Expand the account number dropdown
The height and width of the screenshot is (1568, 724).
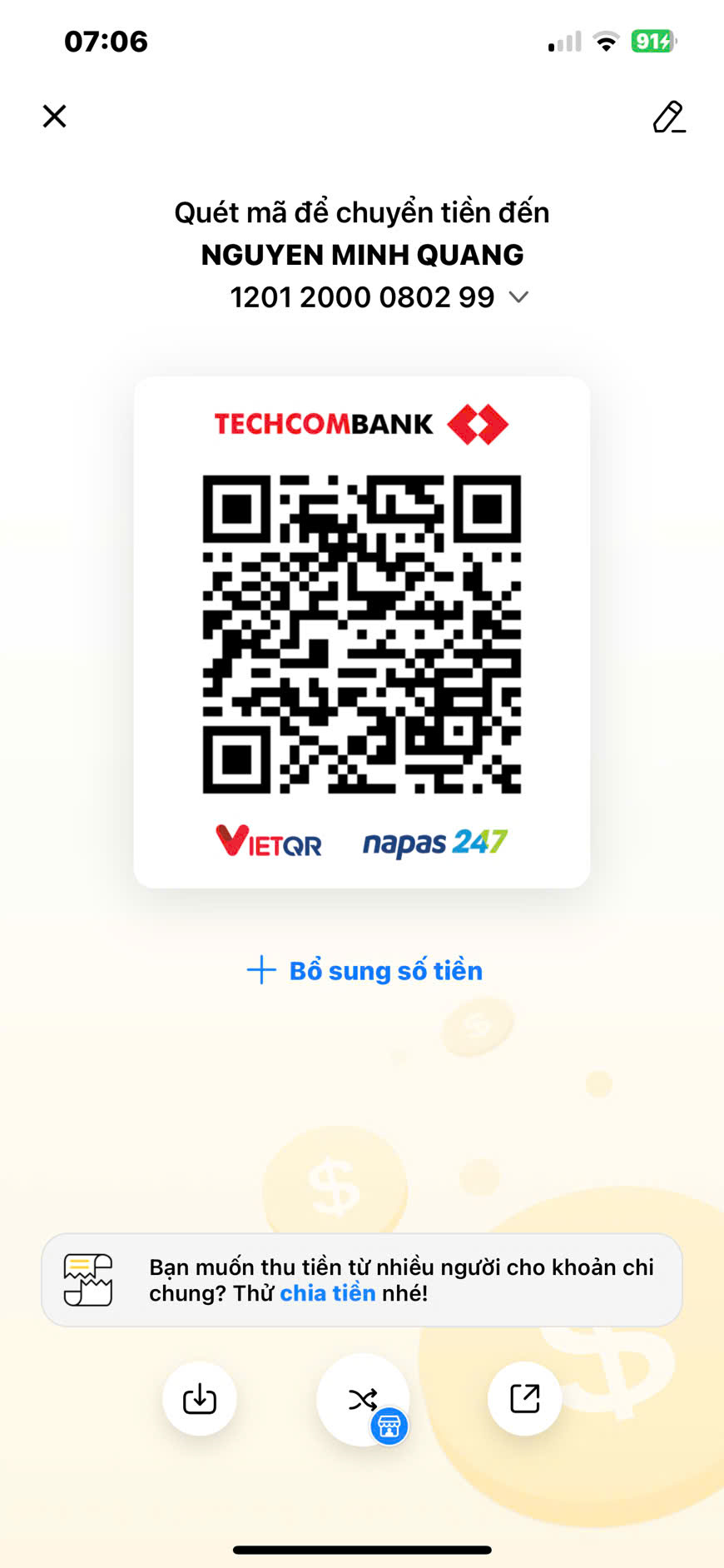coord(518,297)
